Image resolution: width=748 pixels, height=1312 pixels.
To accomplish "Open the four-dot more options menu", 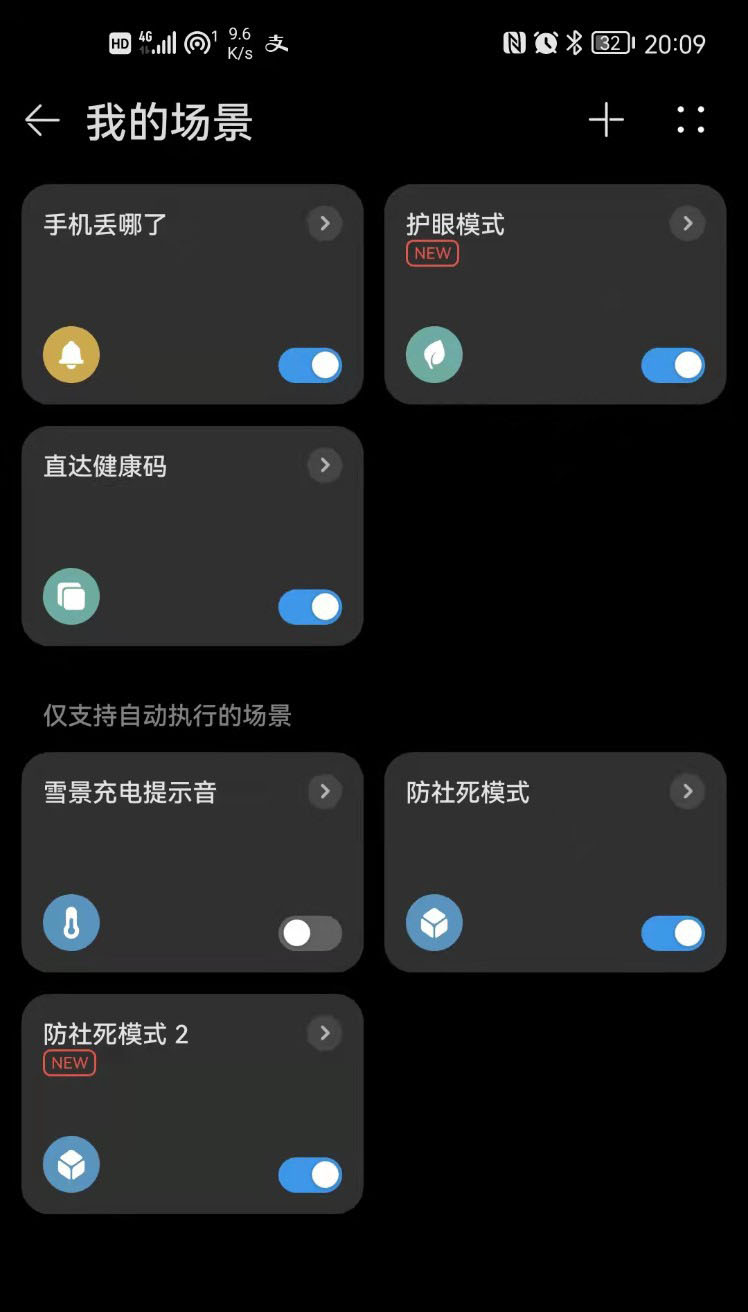I will click(x=690, y=120).
